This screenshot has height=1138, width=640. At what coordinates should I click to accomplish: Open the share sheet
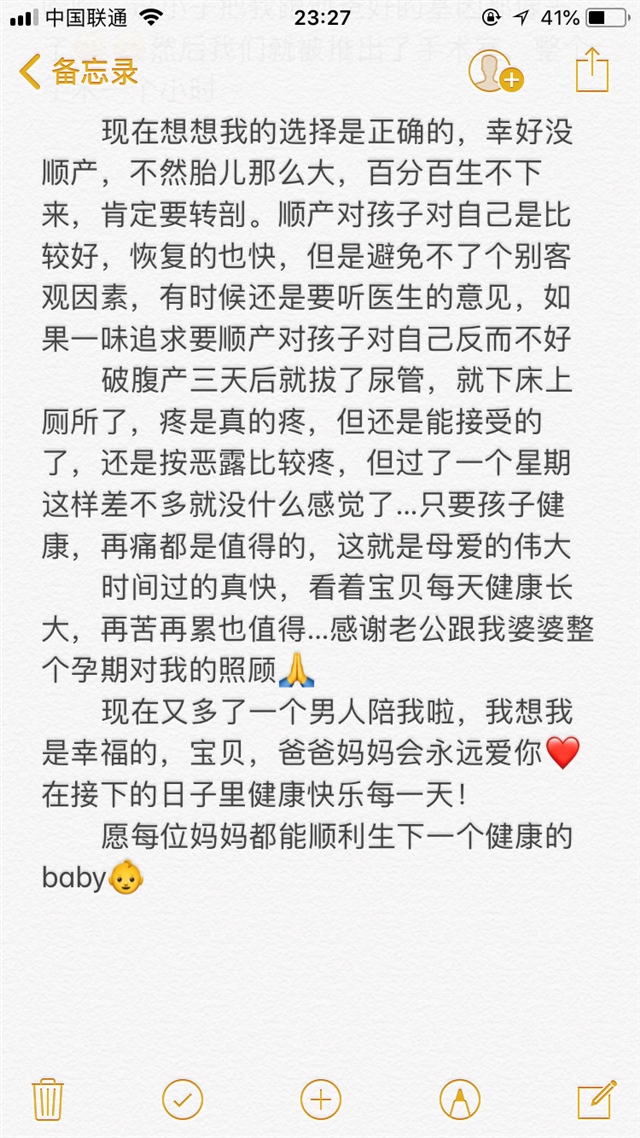(591, 70)
